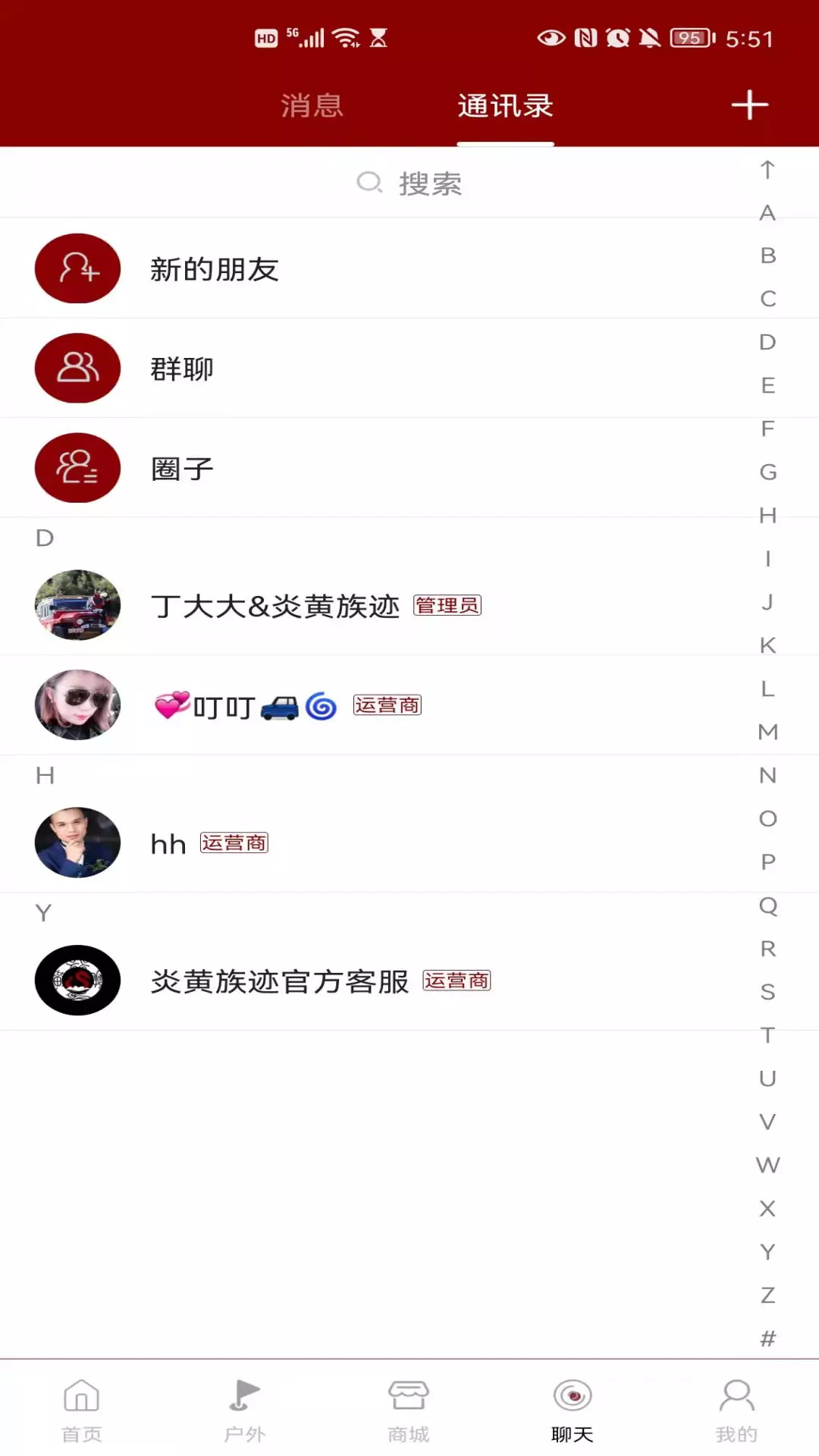Tap the up arrow at the index top
This screenshot has width=819, height=1456.
[767, 169]
